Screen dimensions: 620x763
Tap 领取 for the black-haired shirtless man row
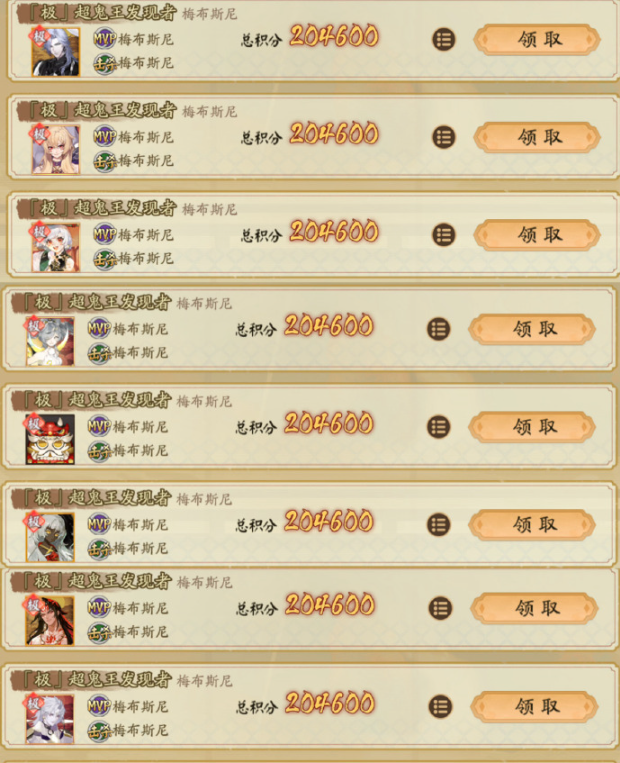[x=535, y=608]
